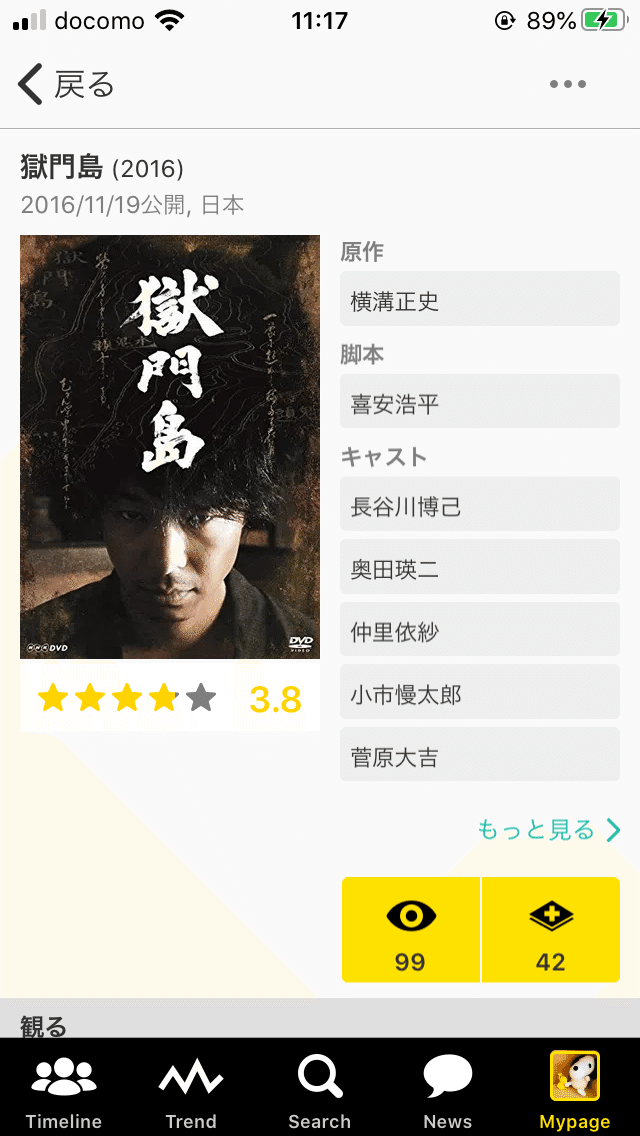The height and width of the screenshot is (1136, 640).
Task: Switch to the Trend tab
Action: [x=191, y=1090]
